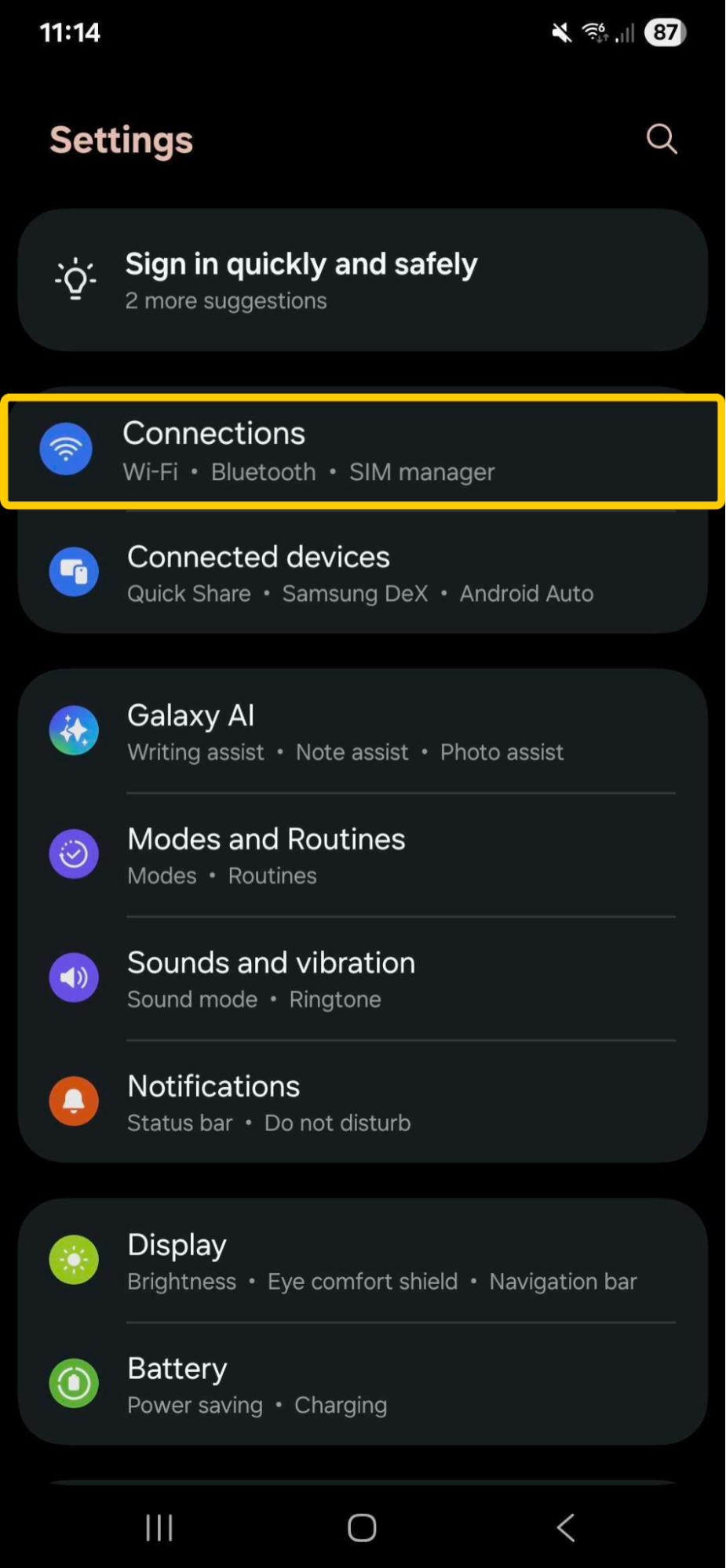Open Settings search with the magnifier icon
Image resolution: width=726 pixels, height=1568 pixels.
tap(661, 138)
